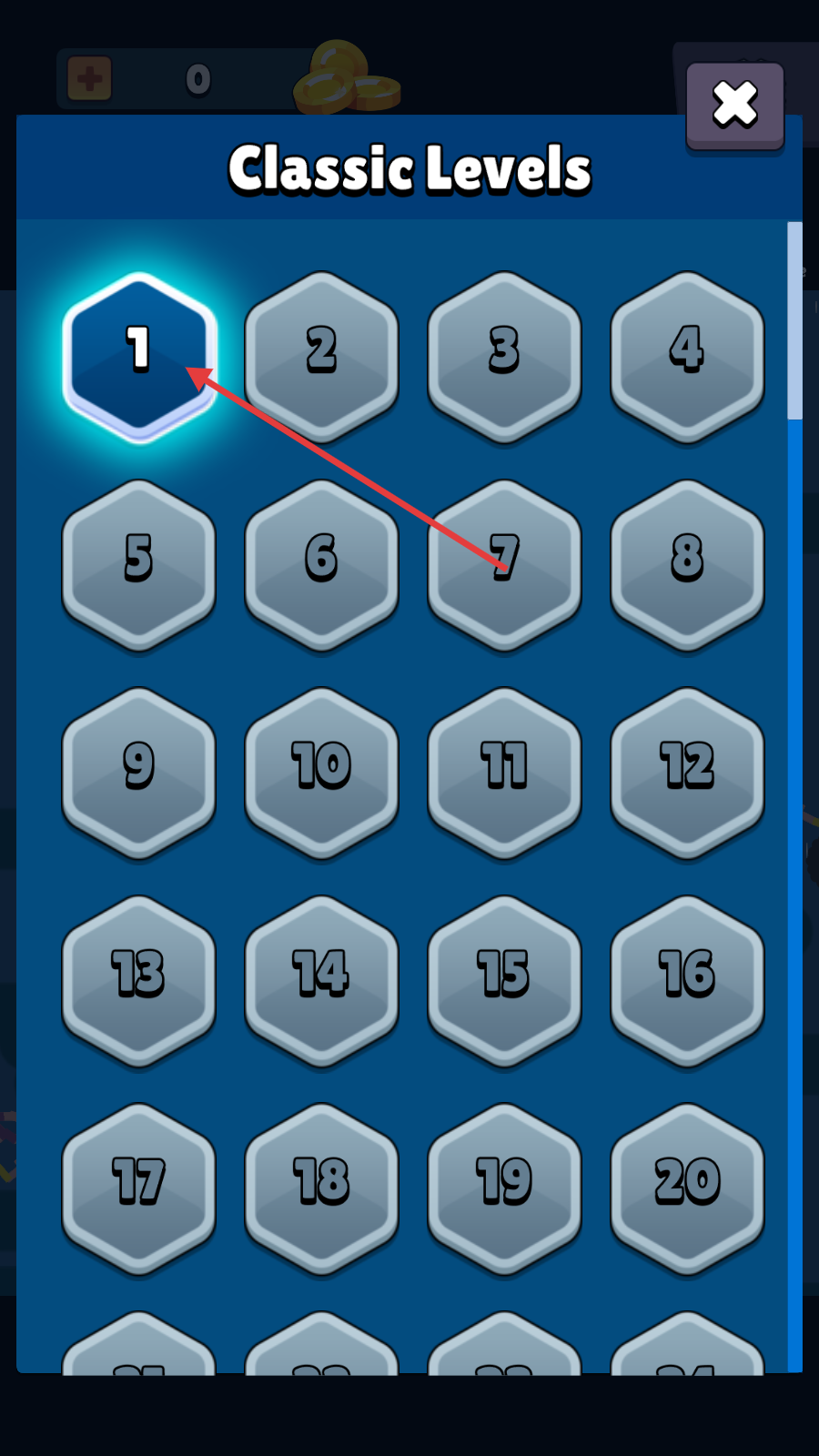Tap level 19 hexagon
Image resolution: width=819 pixels, height=1456 pixels.
coord(504,1186)
